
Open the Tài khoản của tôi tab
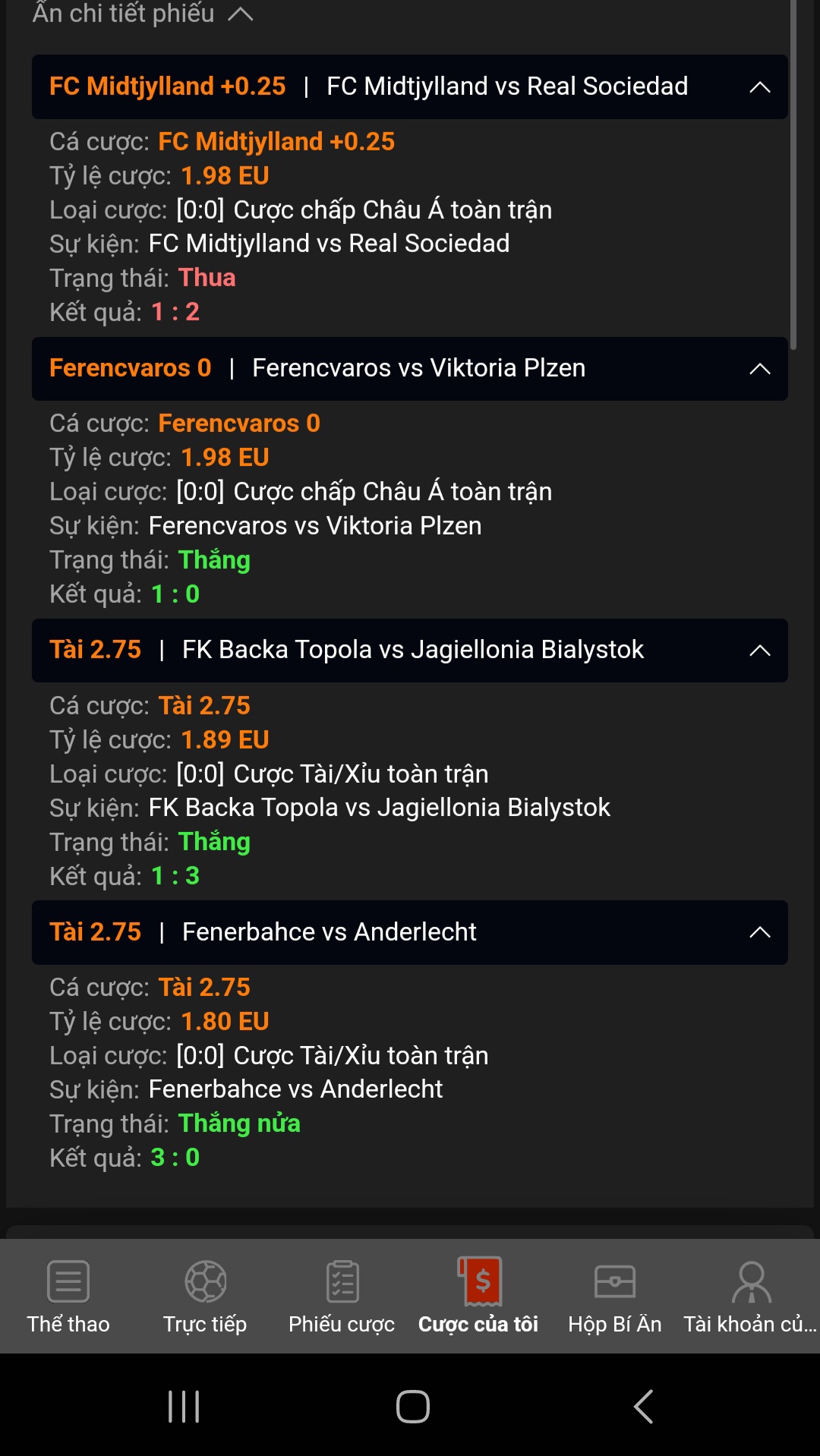pos(750,1297)
